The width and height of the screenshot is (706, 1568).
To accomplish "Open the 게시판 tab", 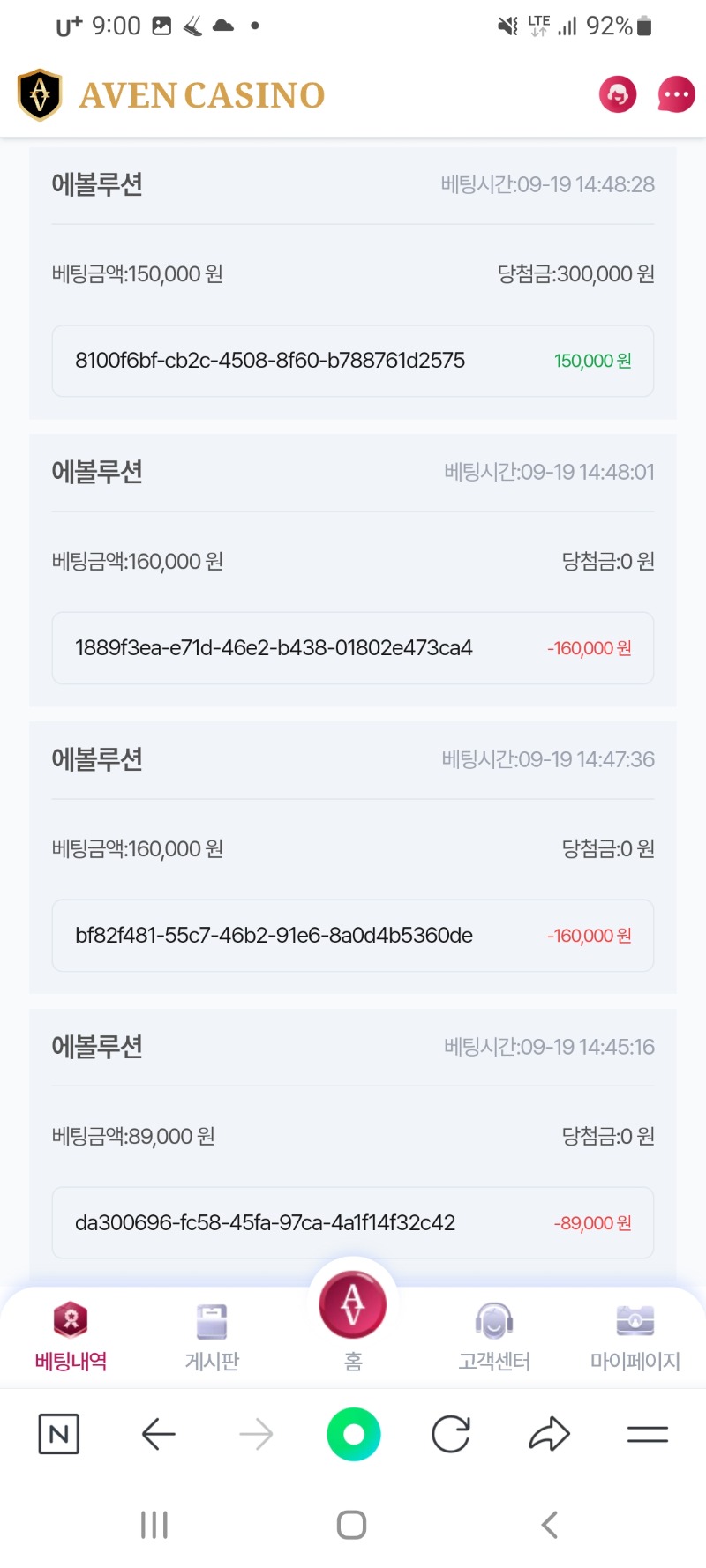I will tap(212, 1335).
